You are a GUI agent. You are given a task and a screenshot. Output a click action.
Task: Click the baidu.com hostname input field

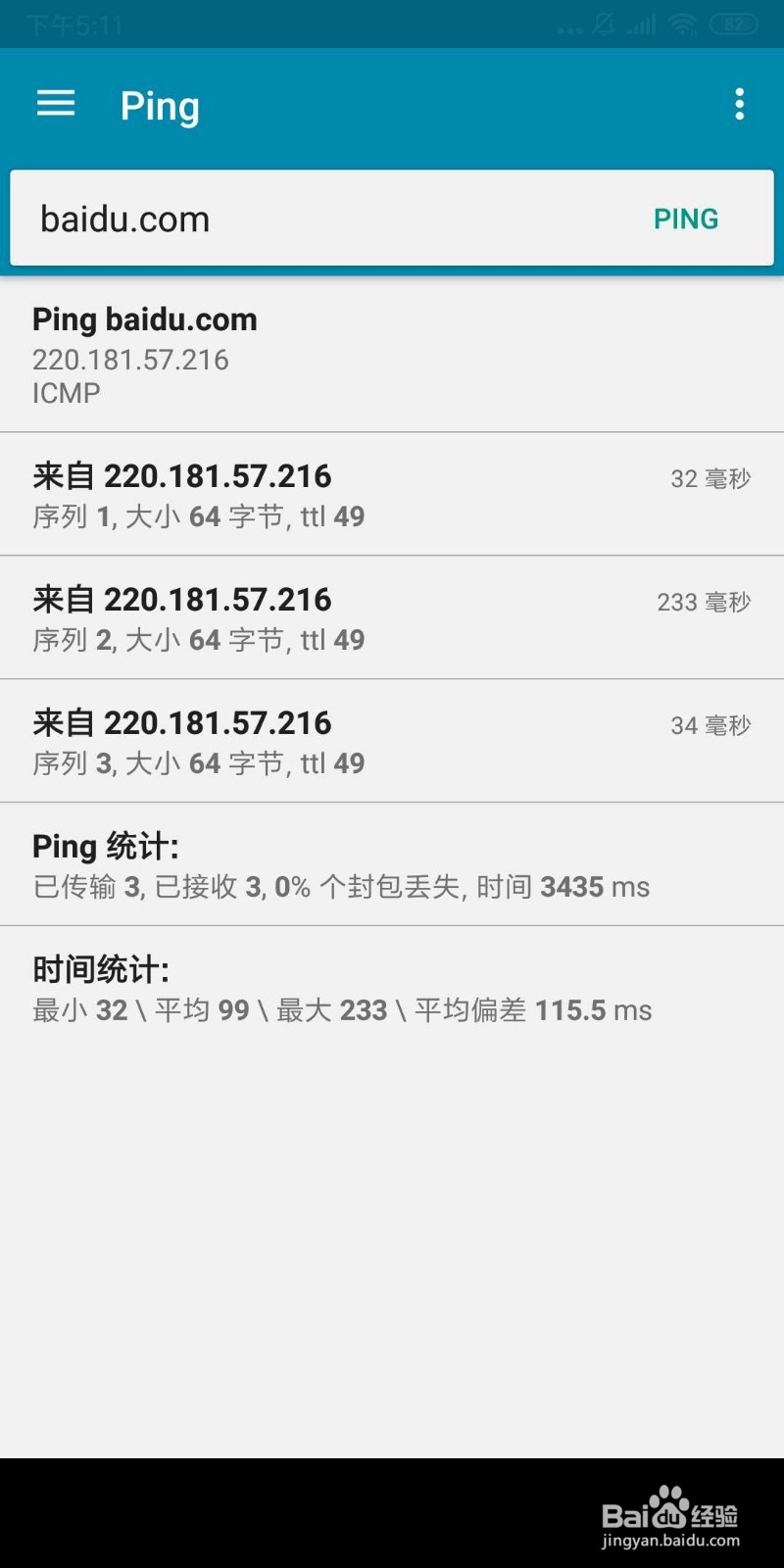[294, 218]
